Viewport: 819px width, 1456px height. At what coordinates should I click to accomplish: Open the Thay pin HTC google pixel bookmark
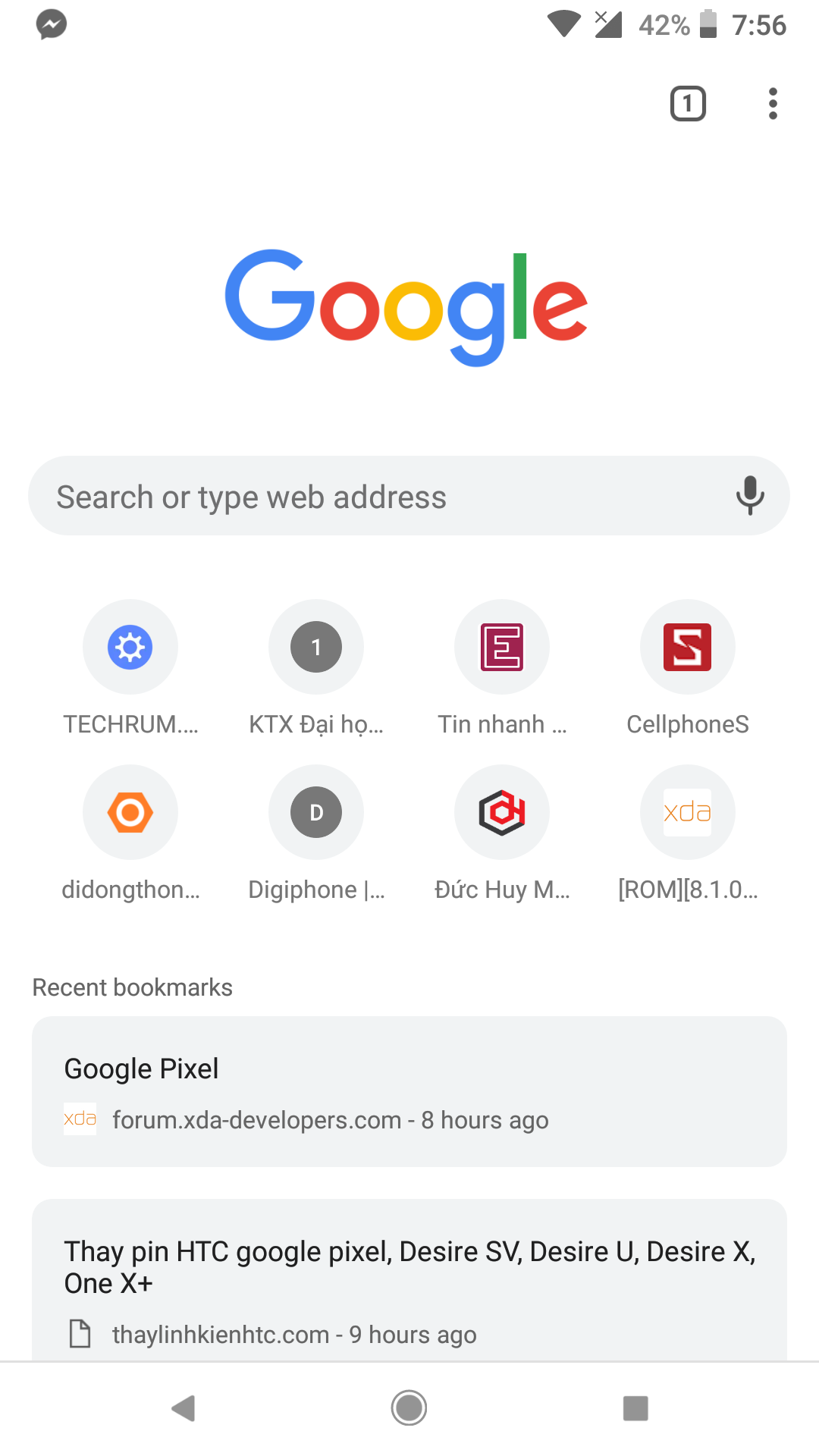pyautogui.click(x=409, y=1280)
